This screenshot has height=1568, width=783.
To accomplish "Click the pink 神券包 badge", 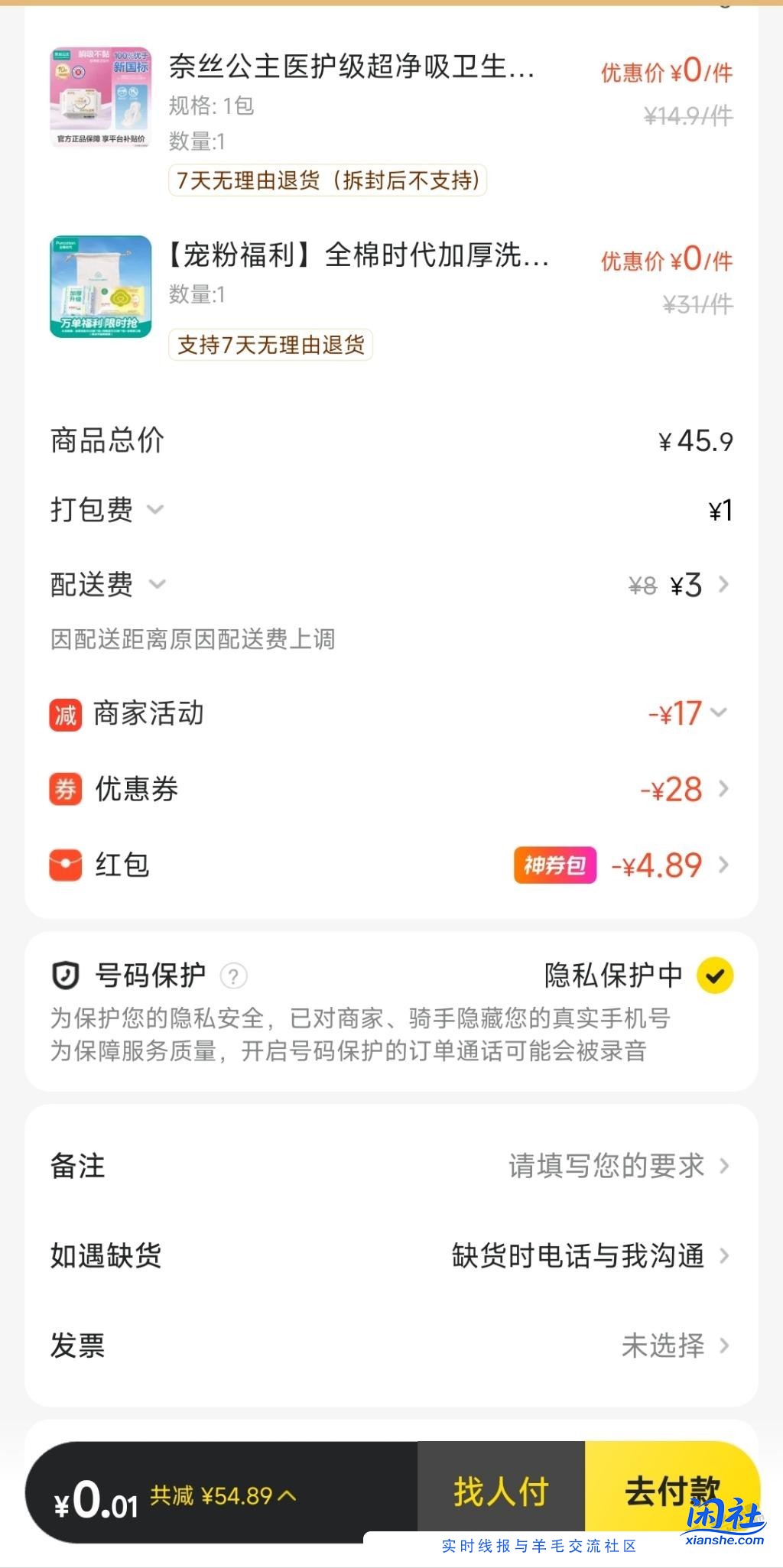I will point(554,865).
